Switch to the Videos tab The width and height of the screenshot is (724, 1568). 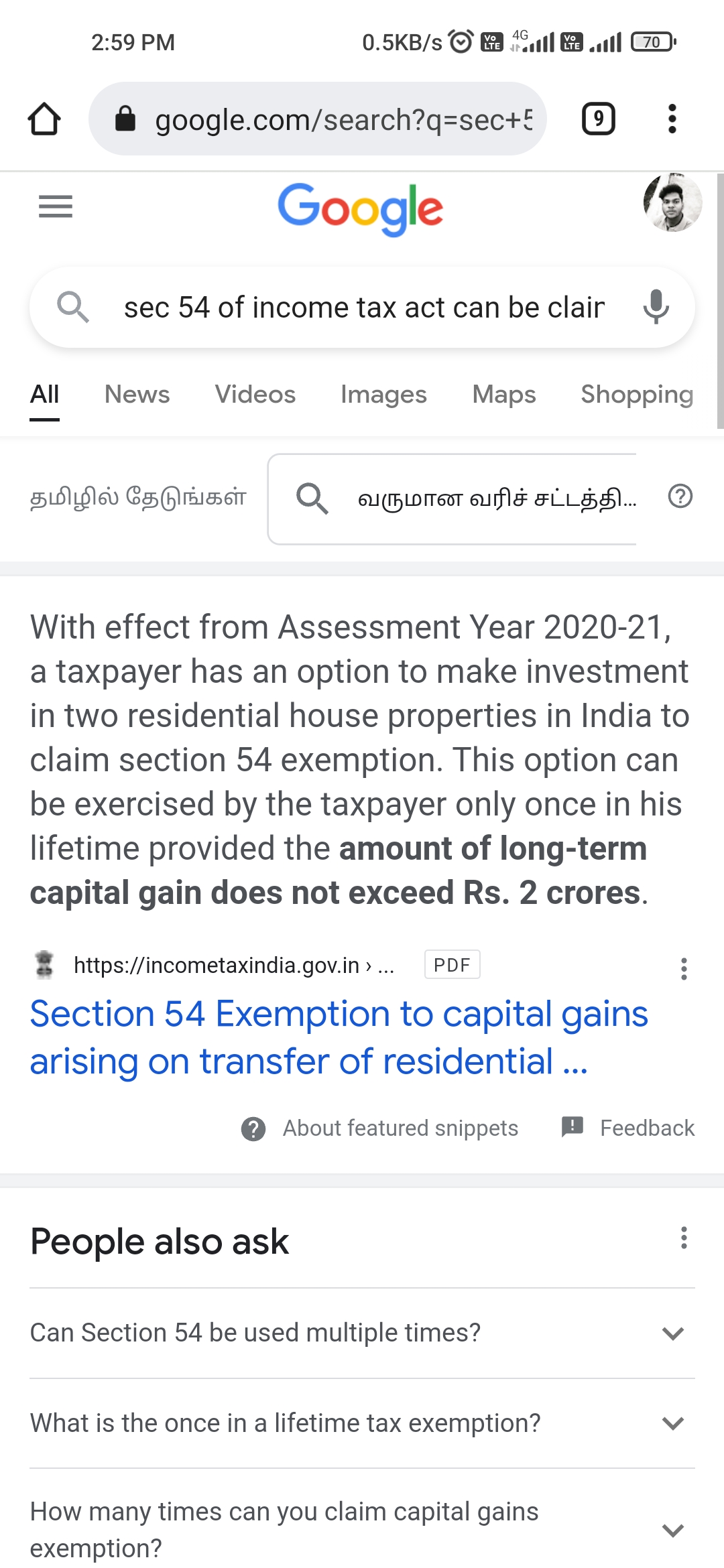coord(255,395)
